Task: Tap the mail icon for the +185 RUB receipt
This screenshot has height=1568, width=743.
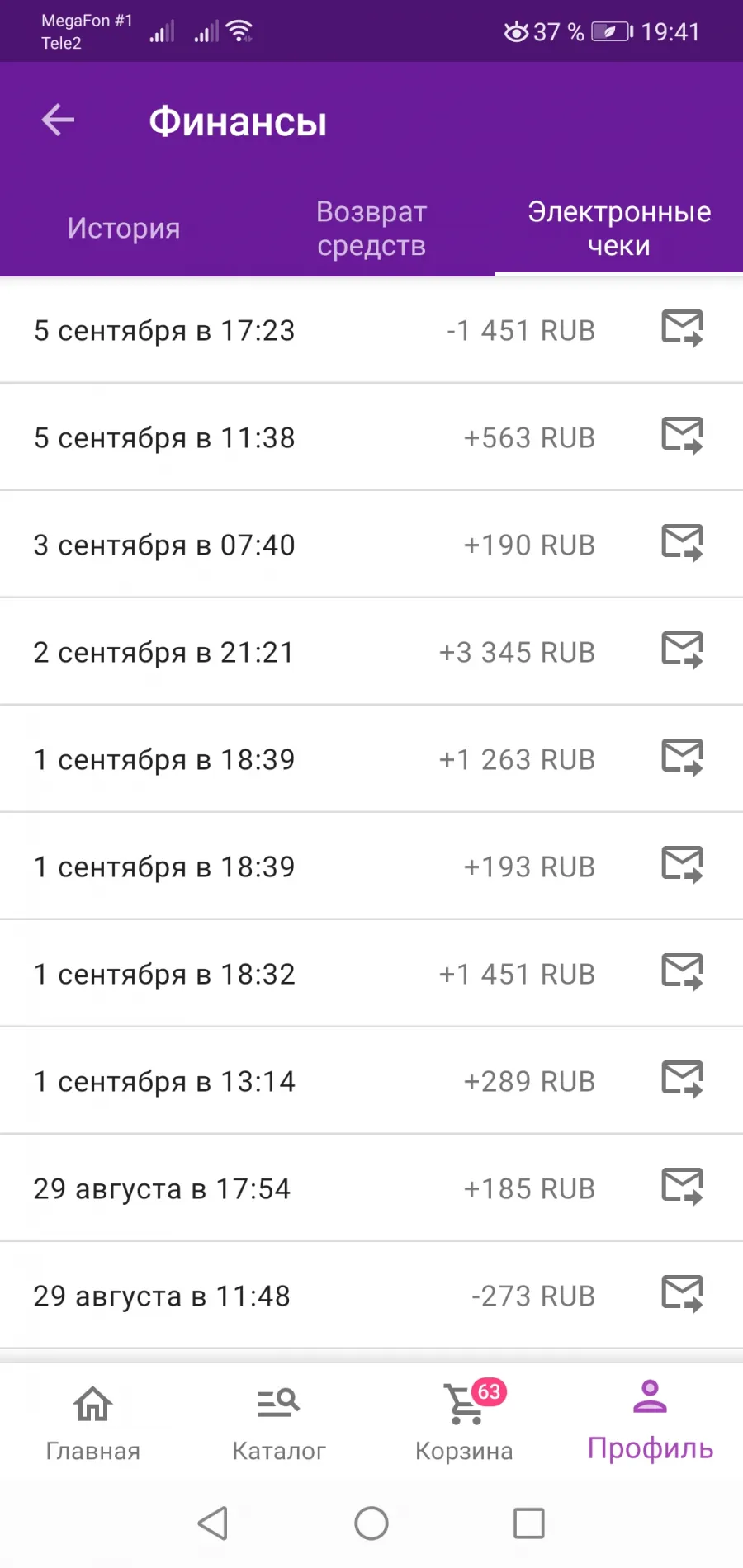Action: [683, 1187]
